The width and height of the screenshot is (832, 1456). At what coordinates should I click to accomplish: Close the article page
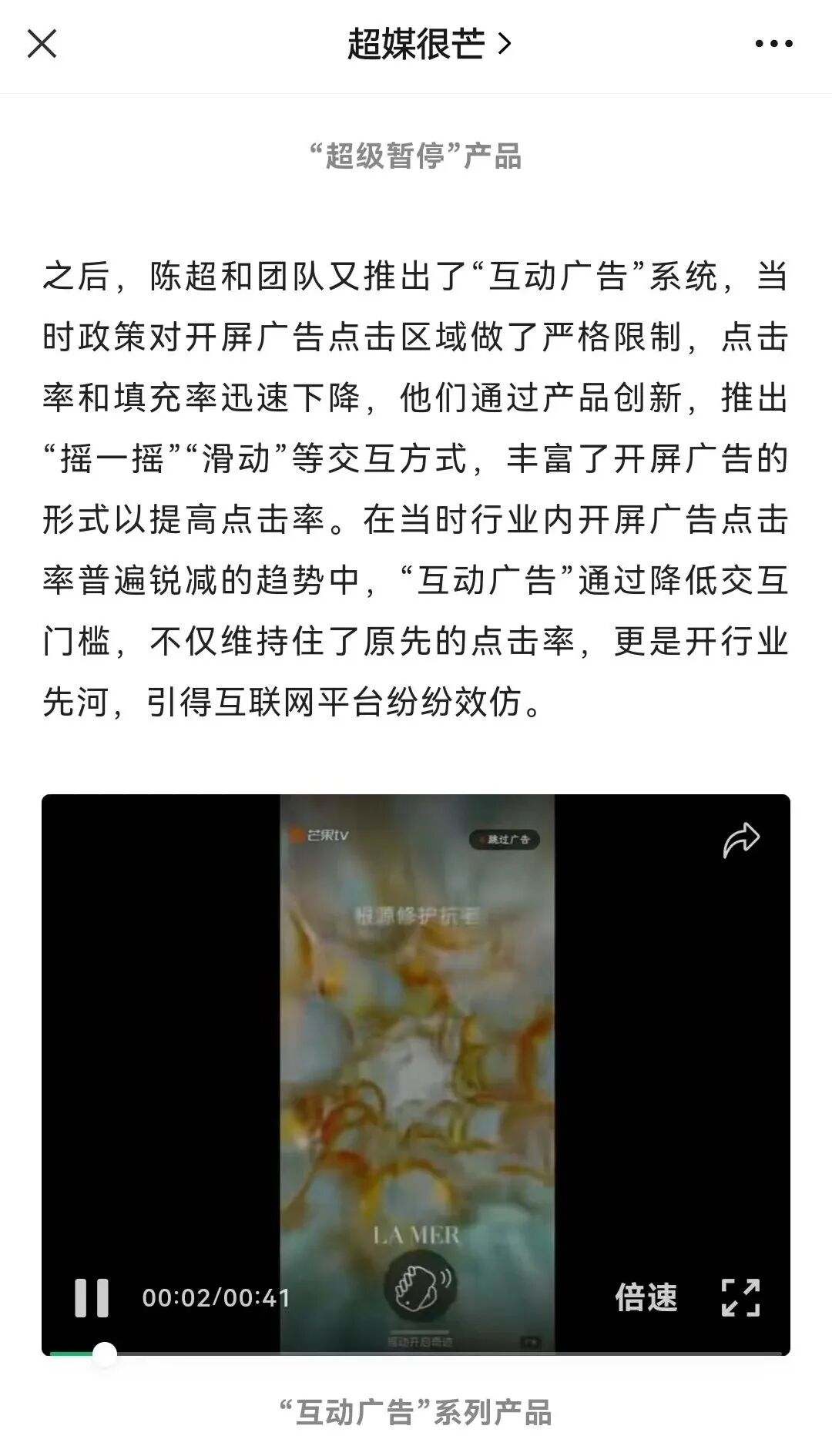click(42, 44)
